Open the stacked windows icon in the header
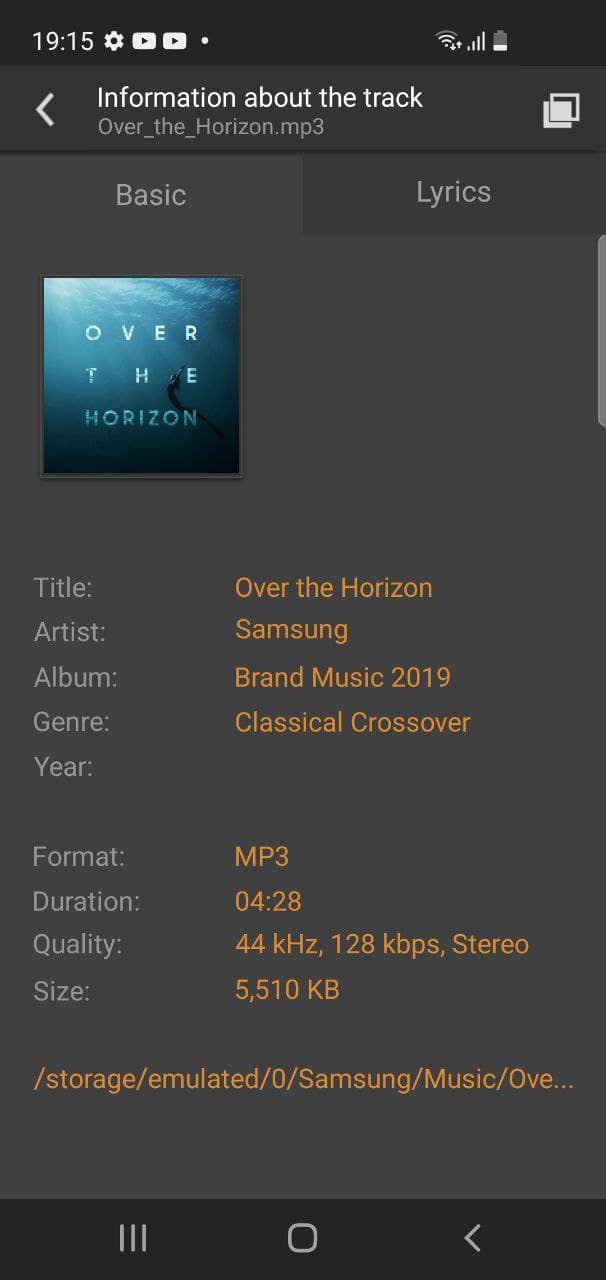606x1280 pixels. tap(561, 110)
